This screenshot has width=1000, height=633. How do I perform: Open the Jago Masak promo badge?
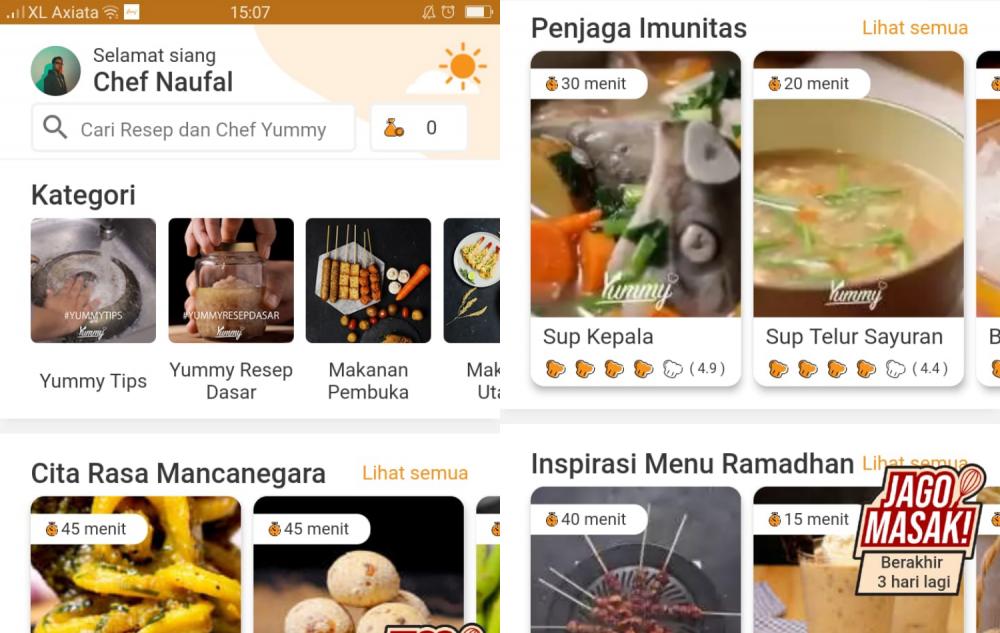[918, 530]
